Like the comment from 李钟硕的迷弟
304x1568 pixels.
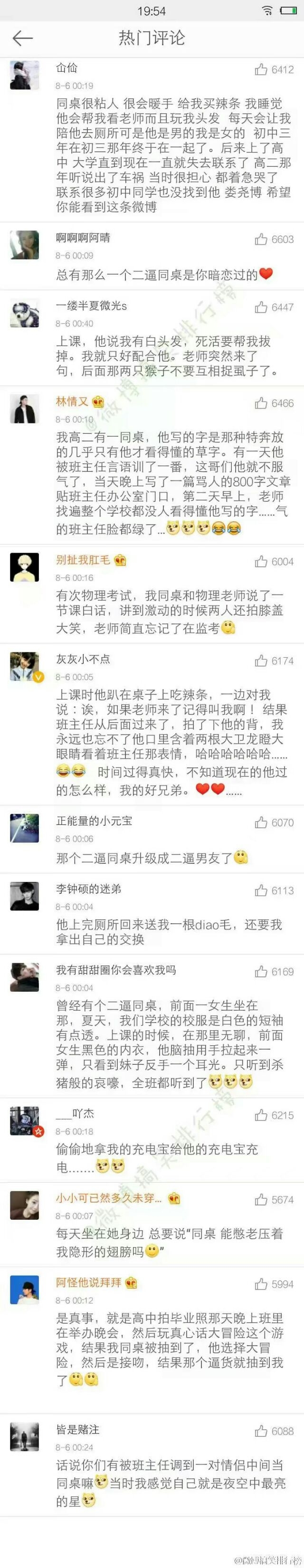pos(261,890)
